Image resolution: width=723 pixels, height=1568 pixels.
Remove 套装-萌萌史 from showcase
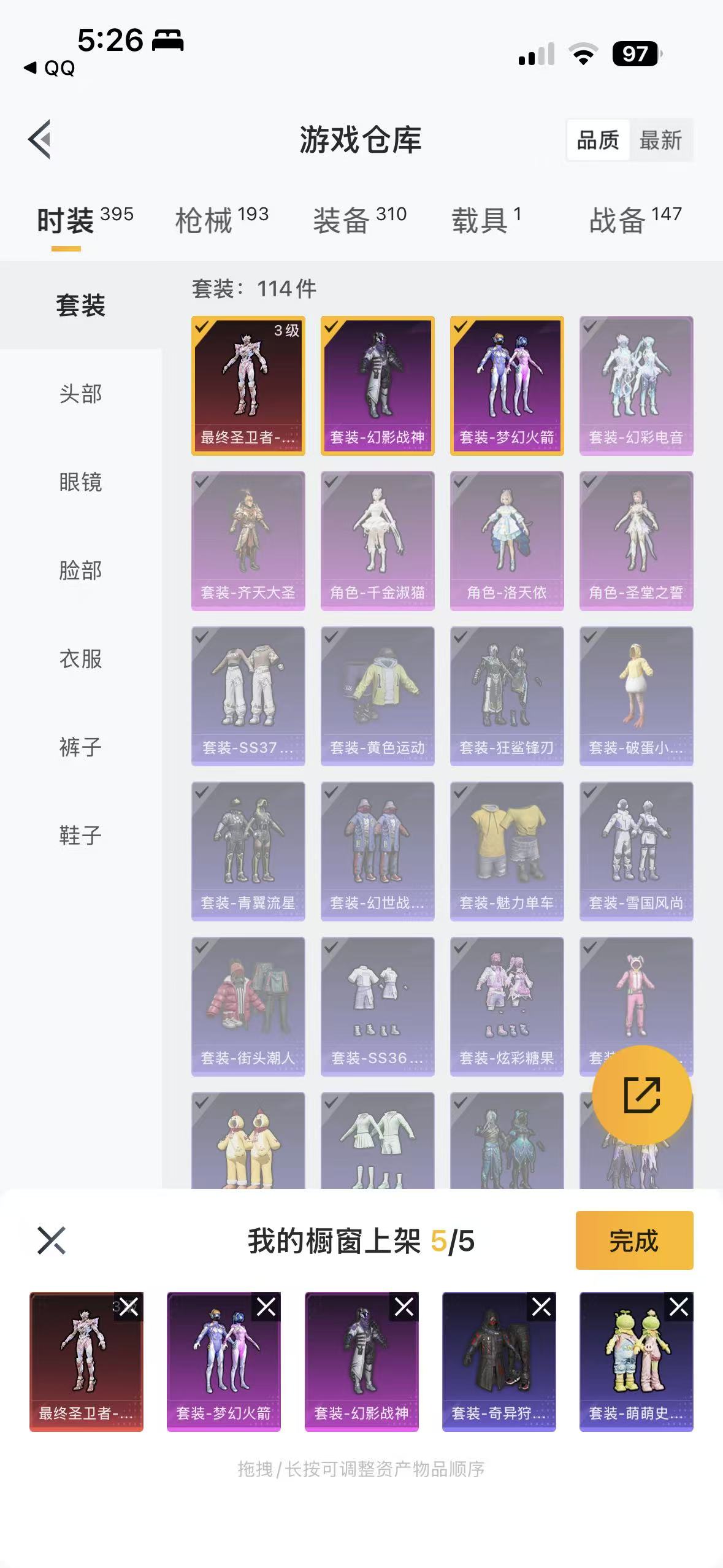click(679, 1307)
